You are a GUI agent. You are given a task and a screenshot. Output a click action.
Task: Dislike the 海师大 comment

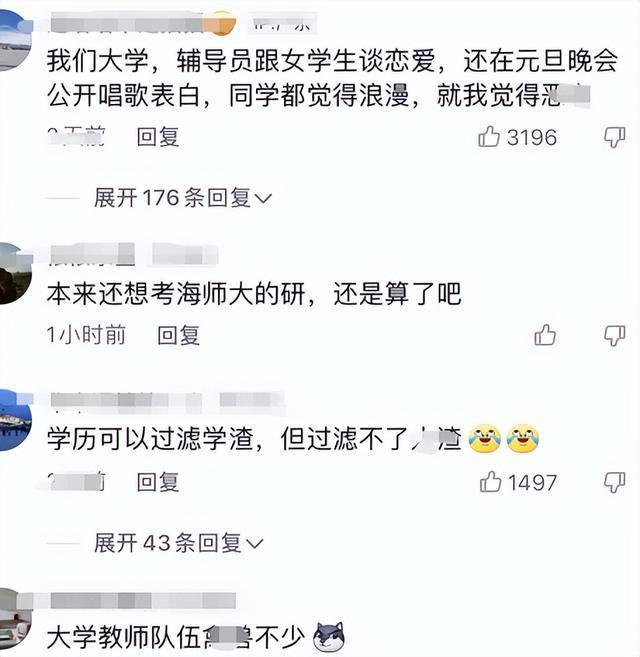tap(614, 335)
